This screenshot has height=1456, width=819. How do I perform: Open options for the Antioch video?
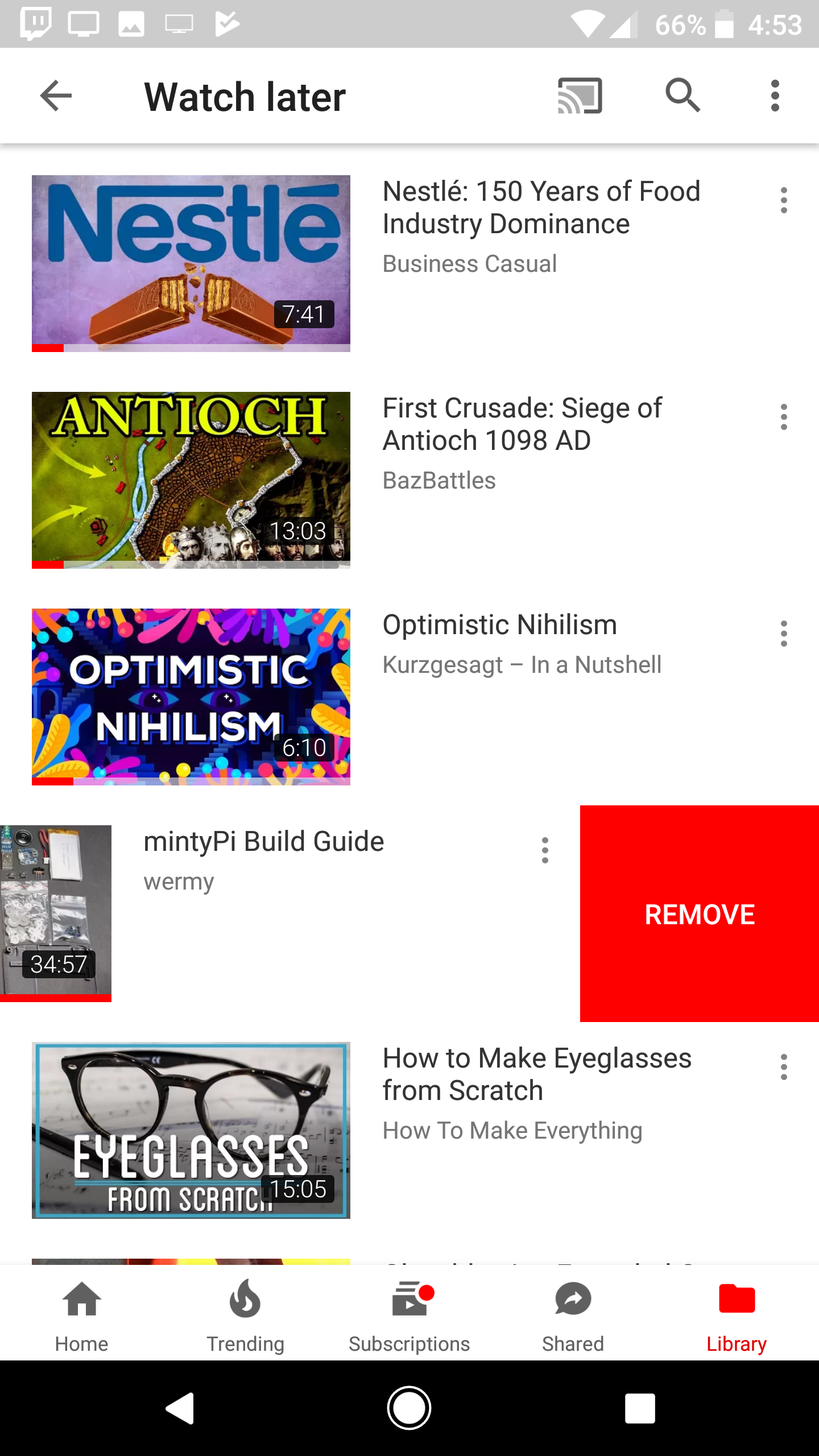(784, 417)
